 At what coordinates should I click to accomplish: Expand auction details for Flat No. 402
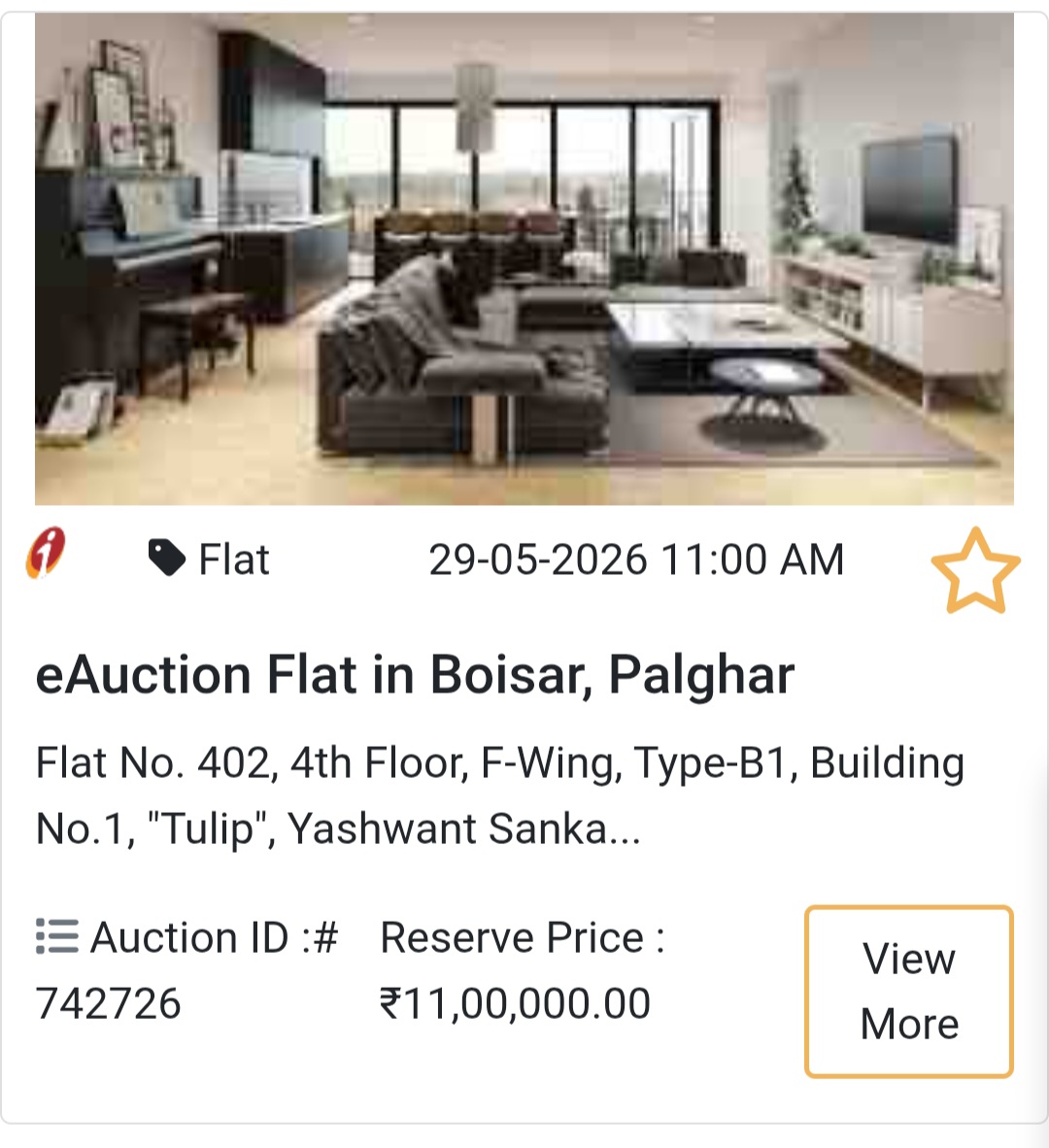[908, 990]
